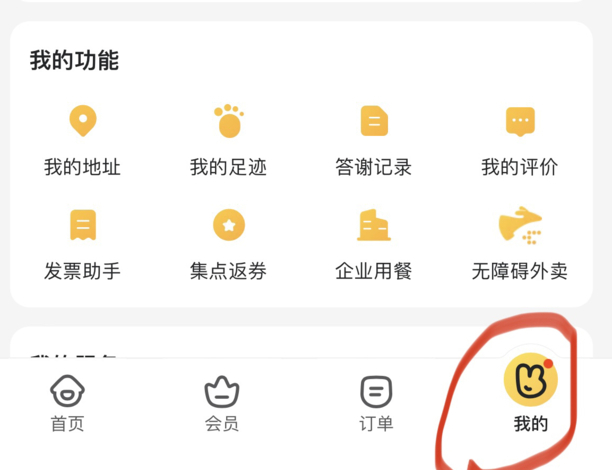
Task: Switch to the 会员 membership tab
Action: [x=221, y=403]
